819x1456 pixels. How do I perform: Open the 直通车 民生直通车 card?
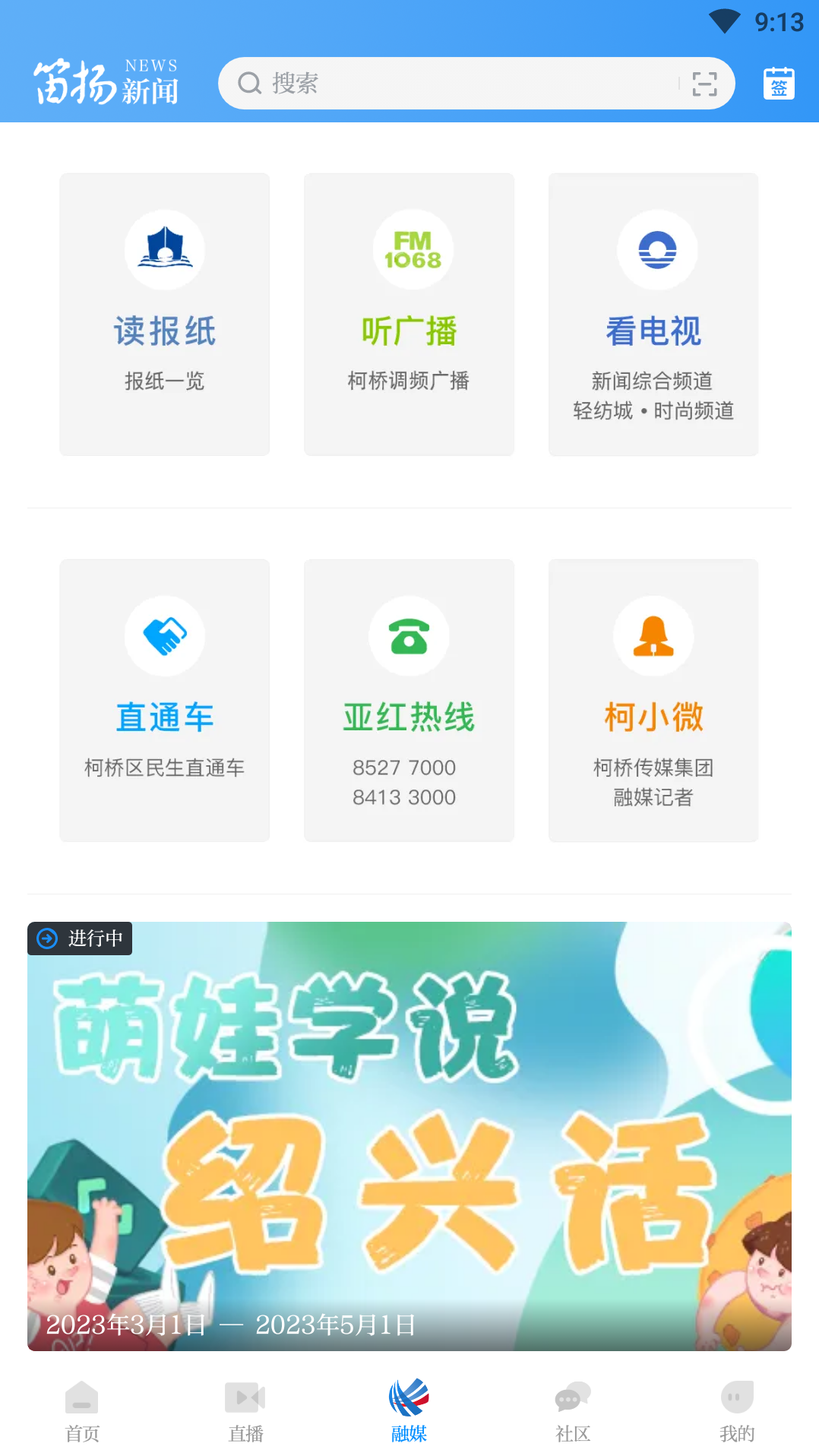165,701
